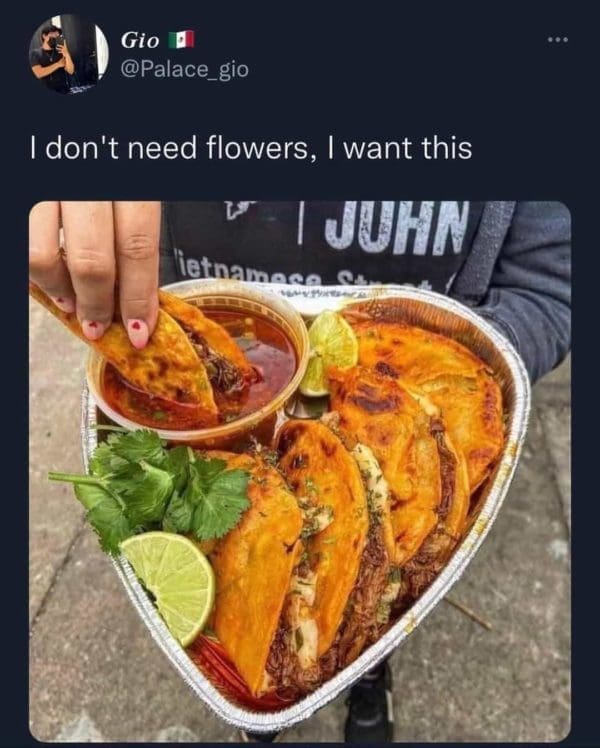Open the tweet's three-dot overflow menu
600x748 pixels.
click(557, 41)
